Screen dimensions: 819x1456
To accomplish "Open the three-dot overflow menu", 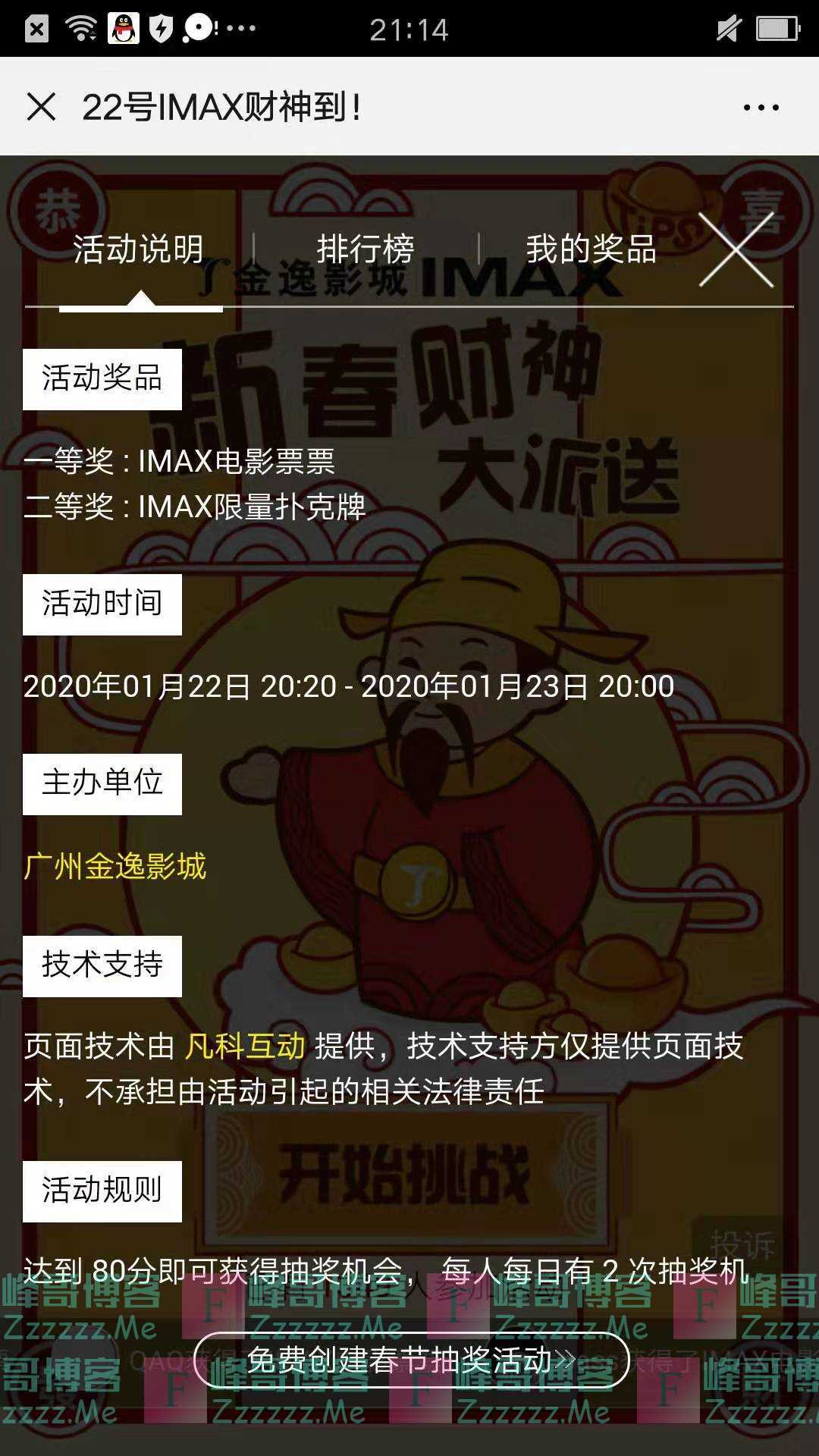I will (x=761, y=107).
